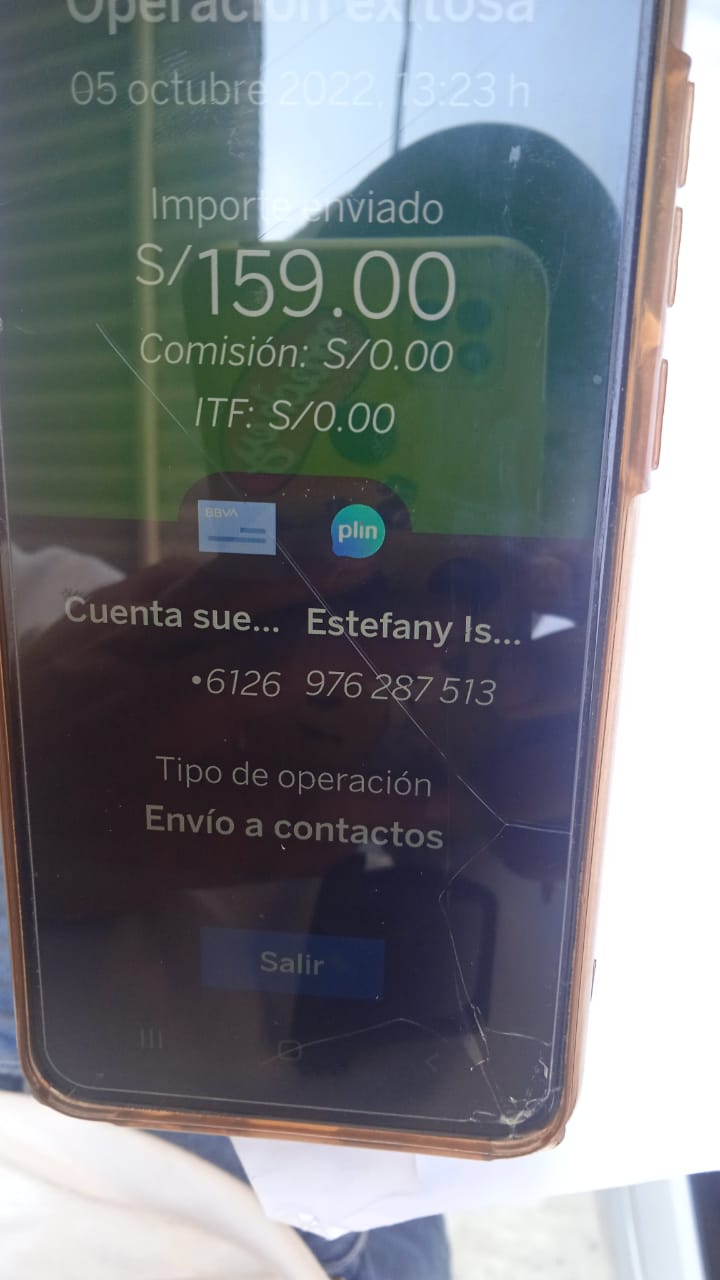Go to the system home screen
Image resolution: width=720 pixels, height=1280 pixels.
point(290,1049)
